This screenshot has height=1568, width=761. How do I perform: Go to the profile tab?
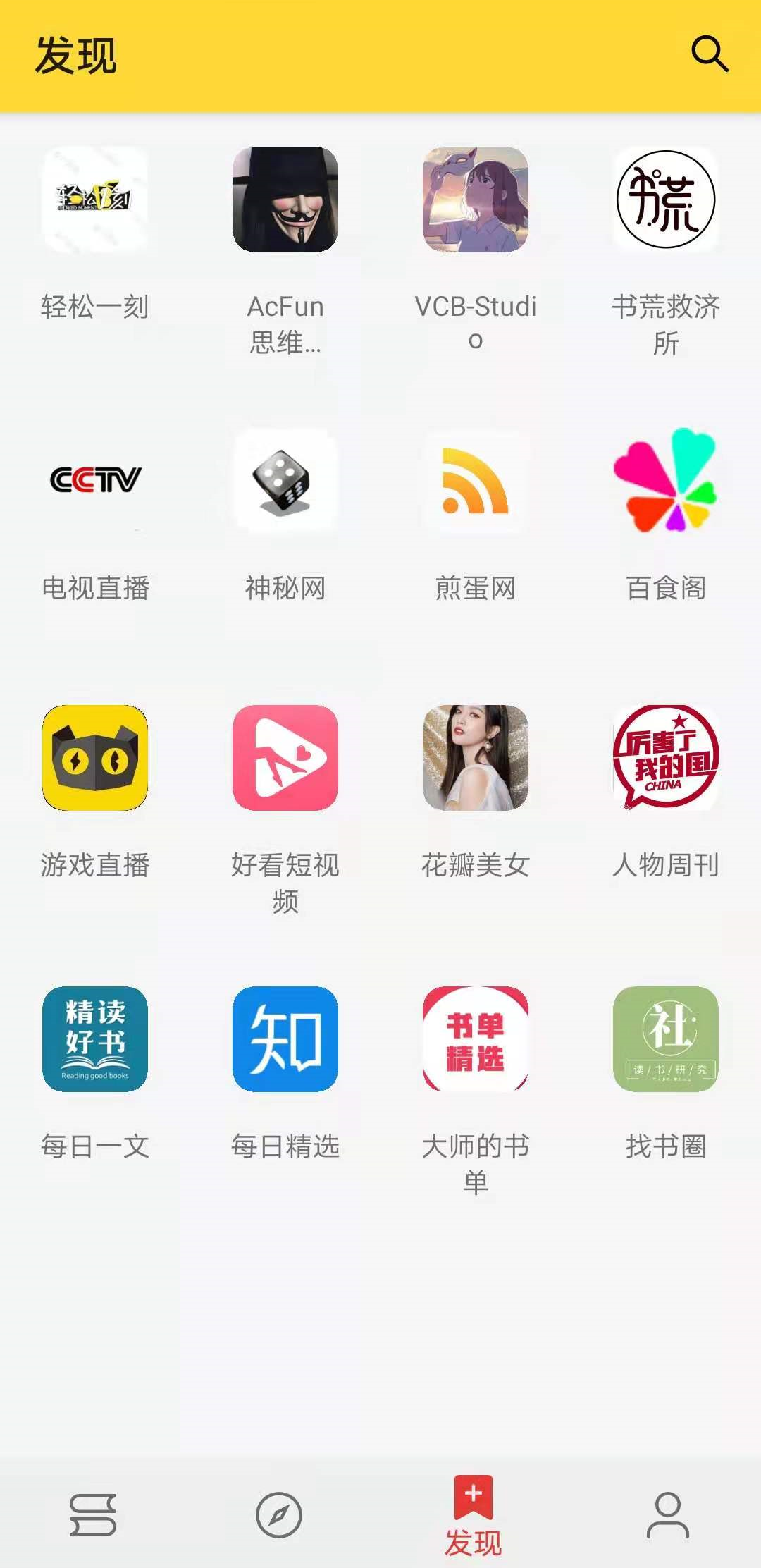click(667, 1514)
